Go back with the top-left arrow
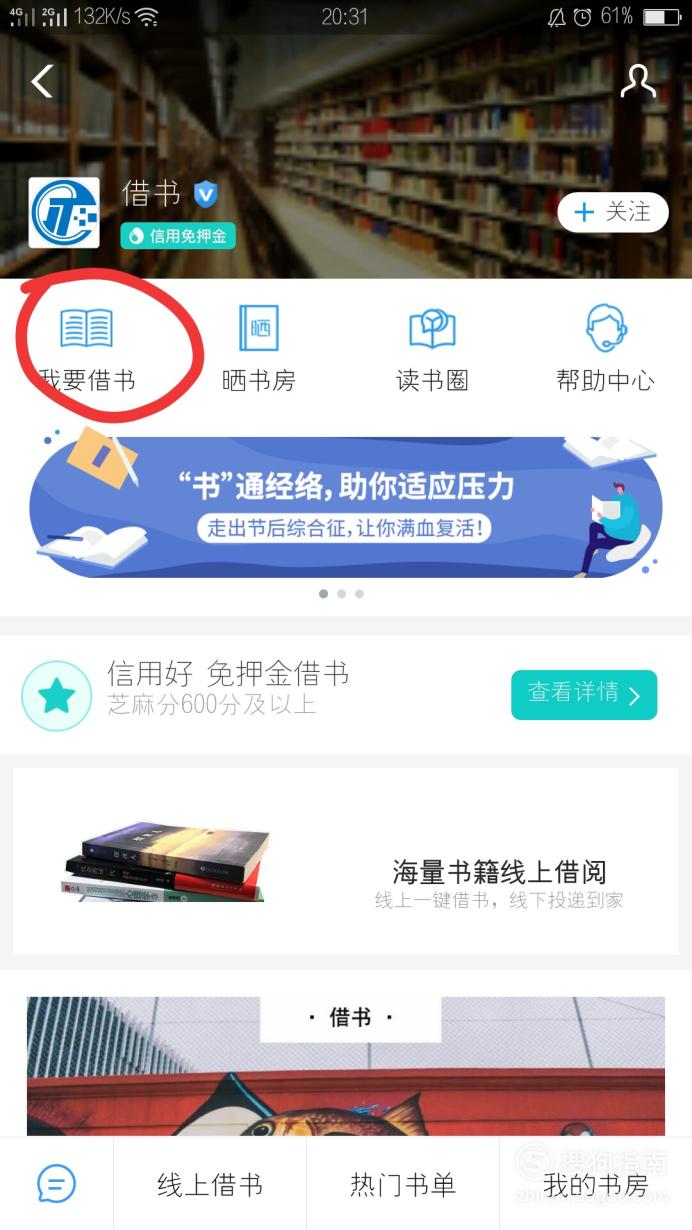The height and width of the screenshot is (1230, 692). point(42,82)
